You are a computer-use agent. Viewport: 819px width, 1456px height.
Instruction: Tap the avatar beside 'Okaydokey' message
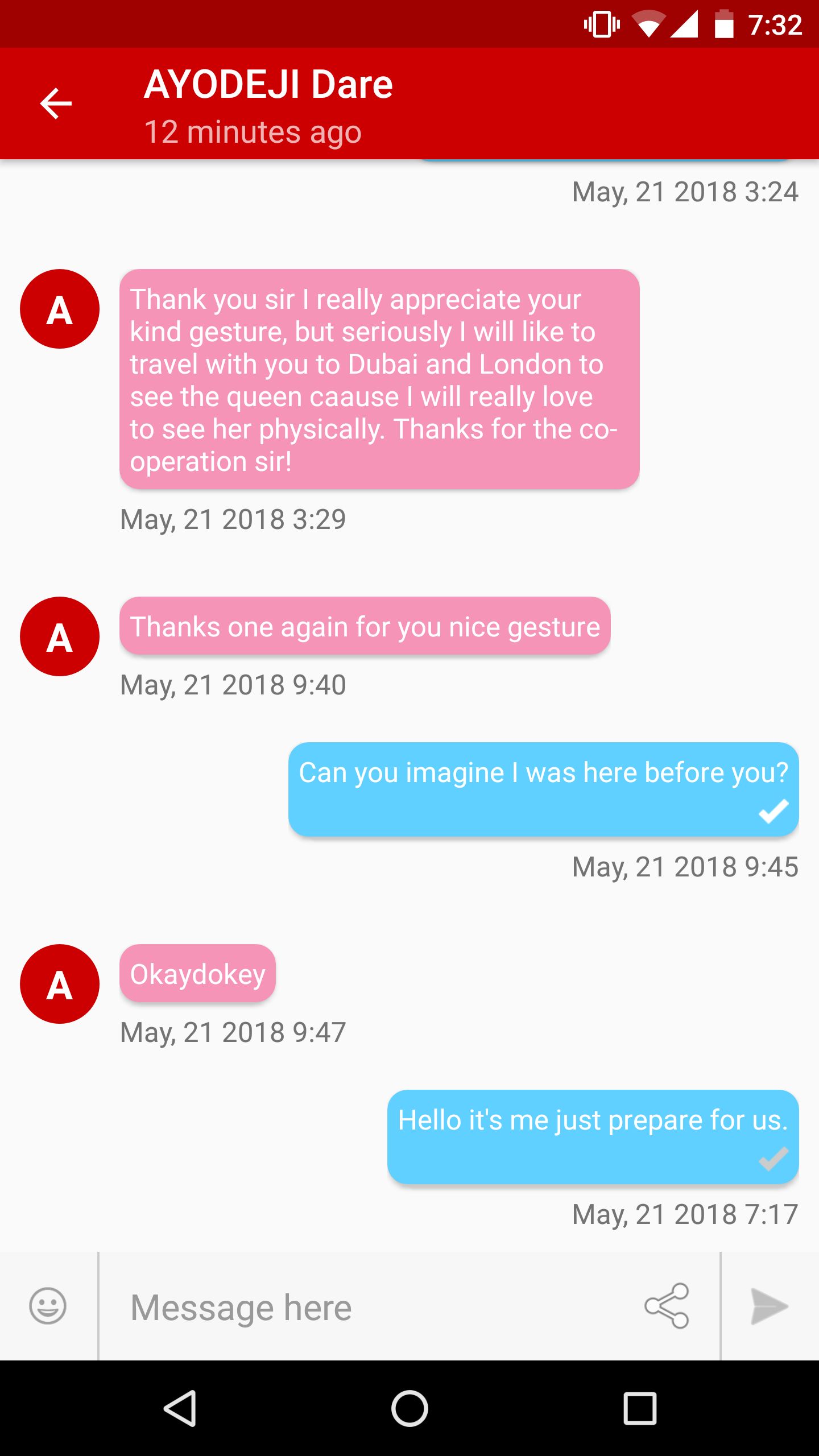coord(60,984)
